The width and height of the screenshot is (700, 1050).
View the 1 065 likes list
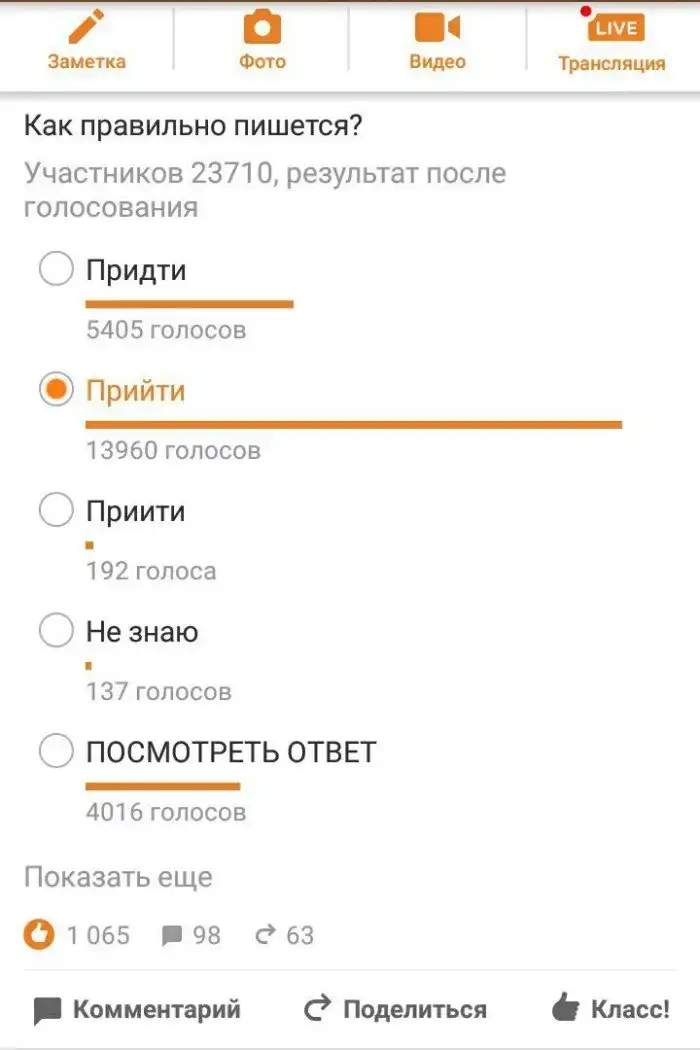click(x=77, y=935)
